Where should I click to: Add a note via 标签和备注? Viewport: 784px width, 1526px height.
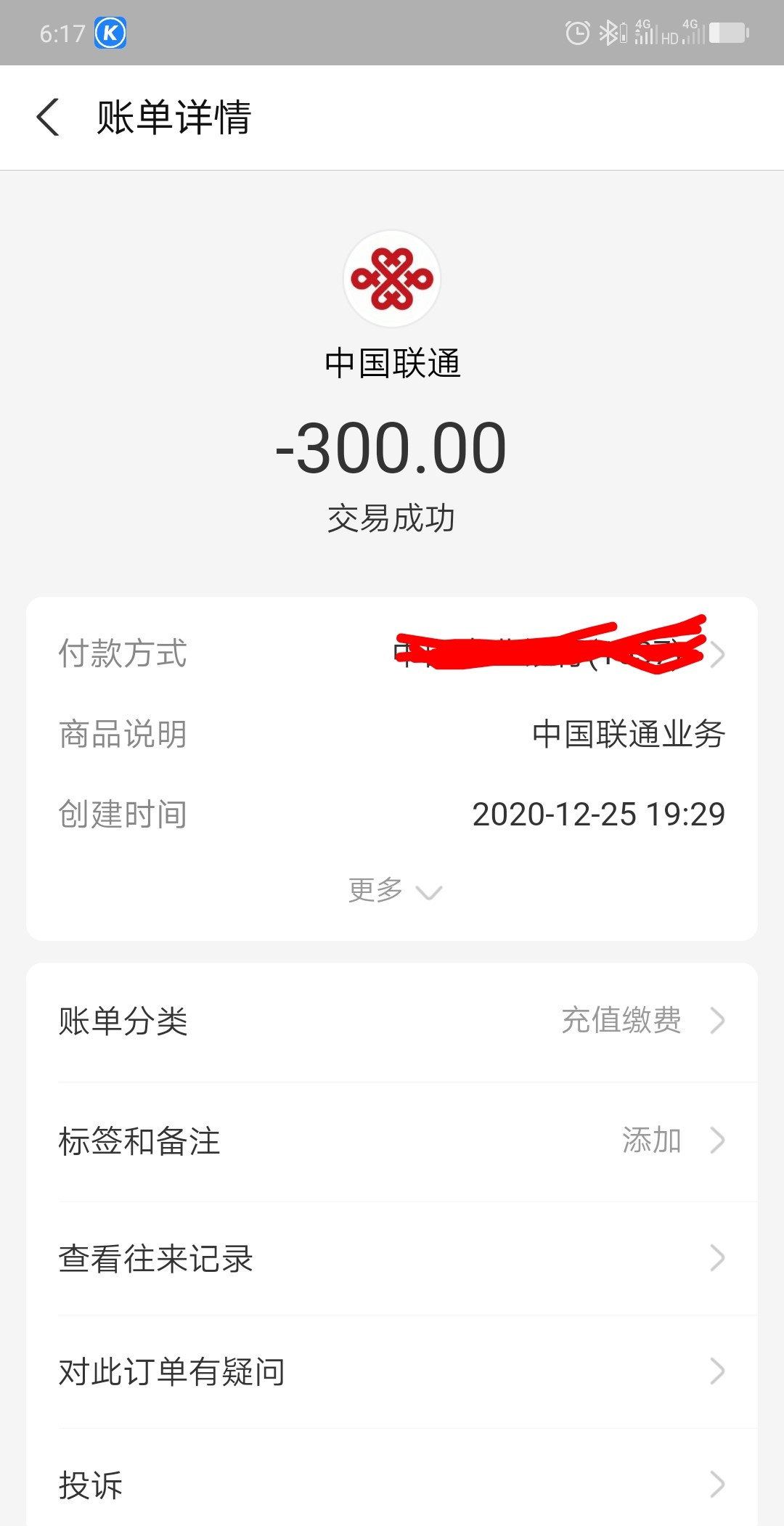pyautogui.click(x=392, y=1141)
